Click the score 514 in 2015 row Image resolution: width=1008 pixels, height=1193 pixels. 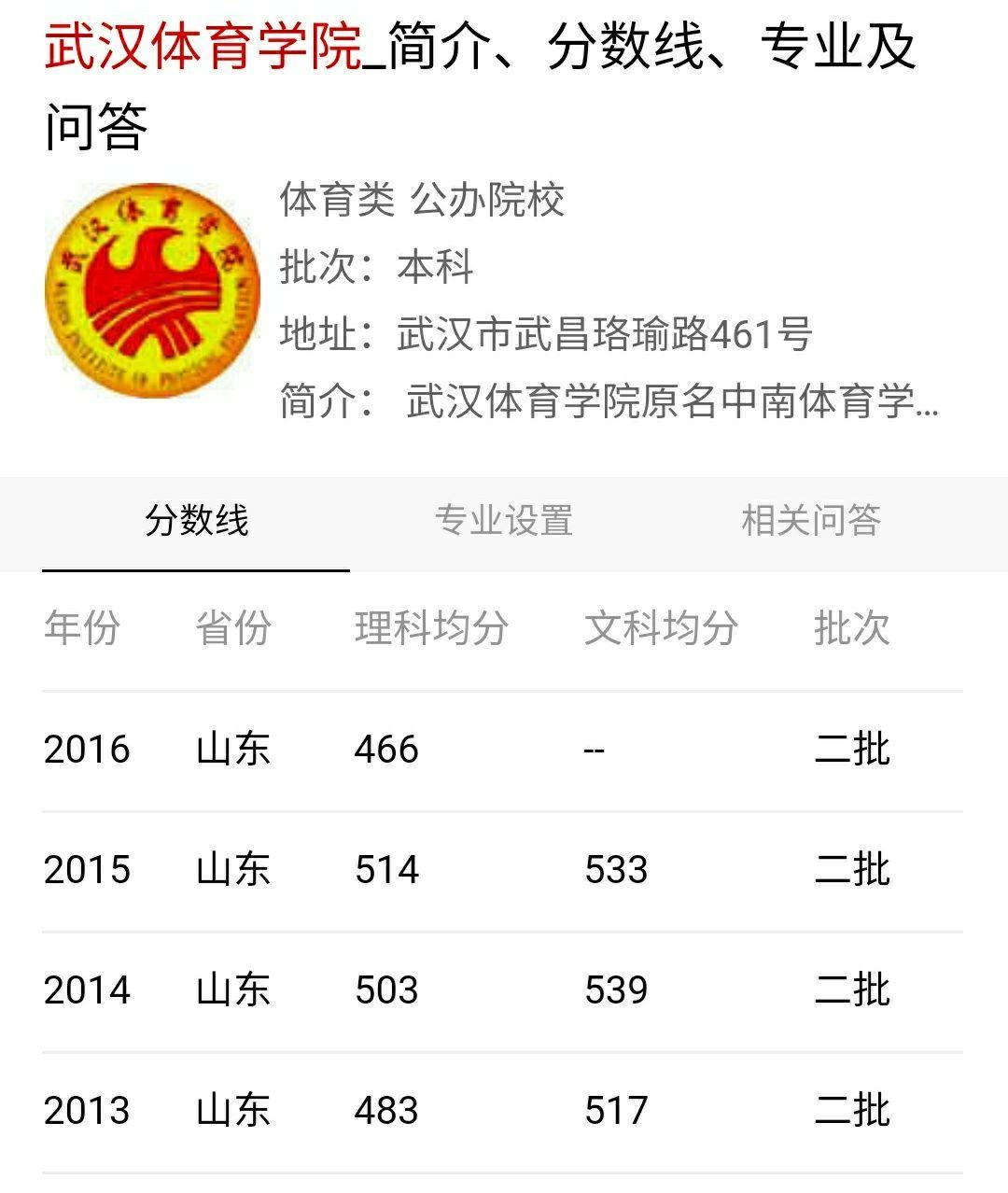click(x=386, y=868)
